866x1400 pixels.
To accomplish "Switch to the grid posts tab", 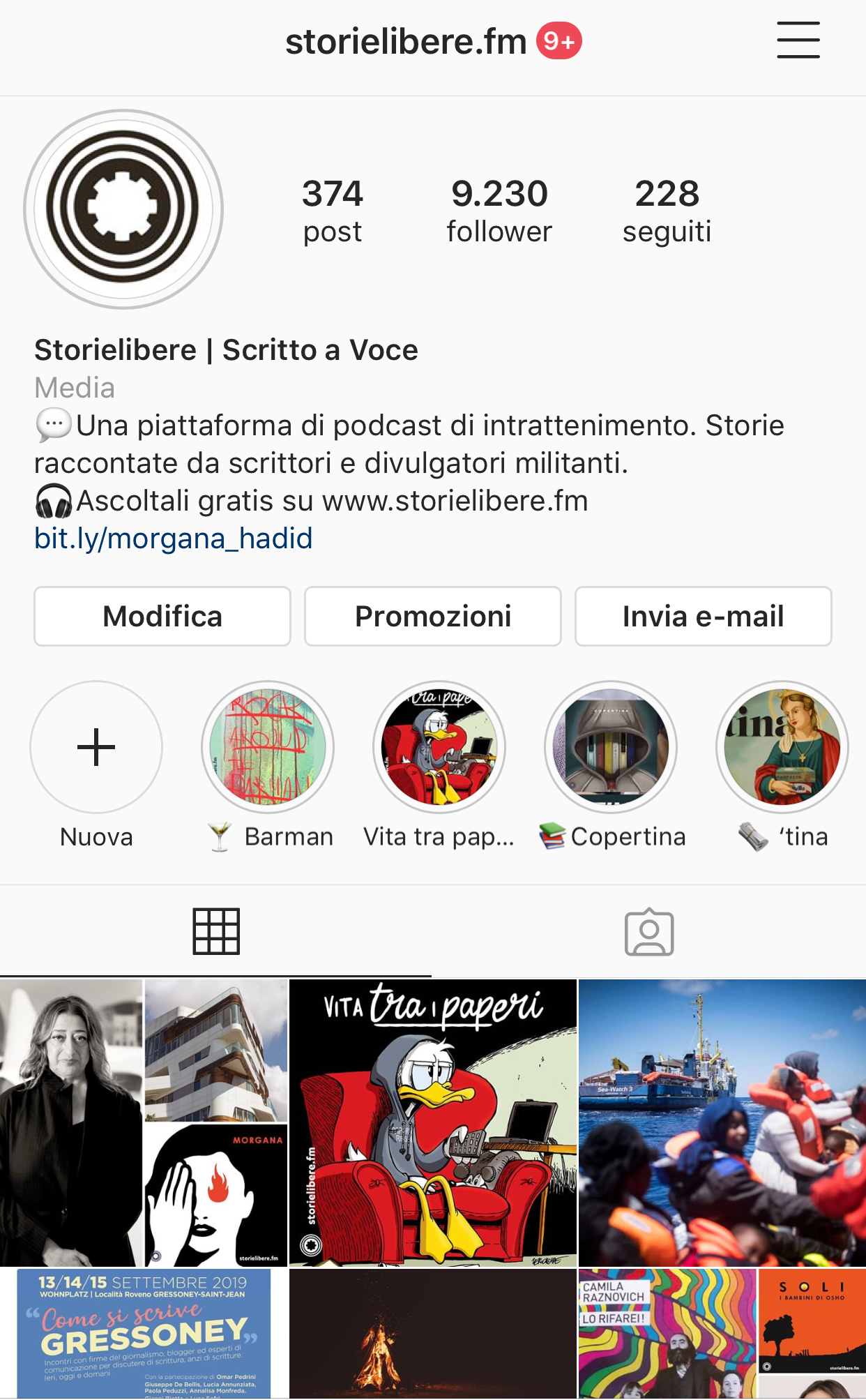I will (x=216, y=931).
